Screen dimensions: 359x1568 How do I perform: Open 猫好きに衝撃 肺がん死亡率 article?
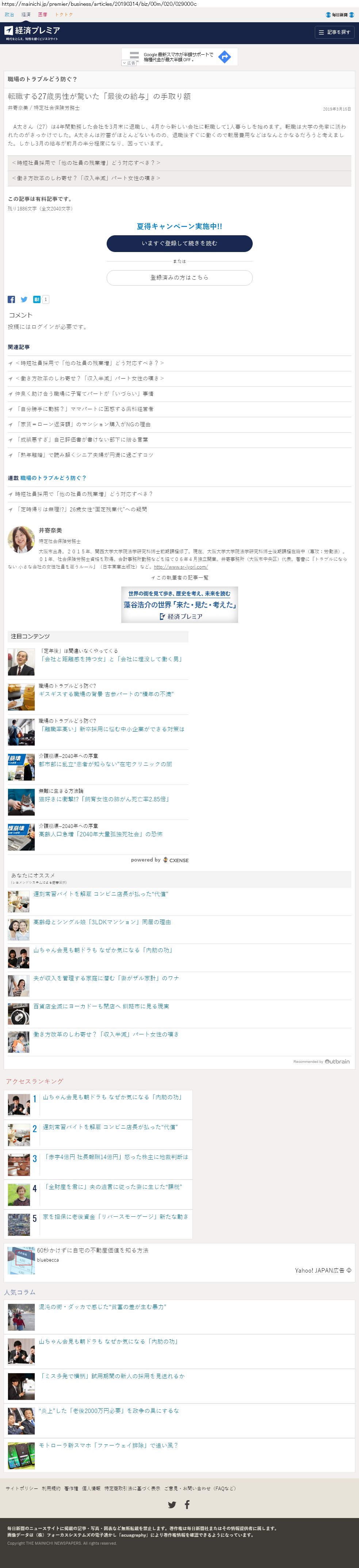[104, 799]
